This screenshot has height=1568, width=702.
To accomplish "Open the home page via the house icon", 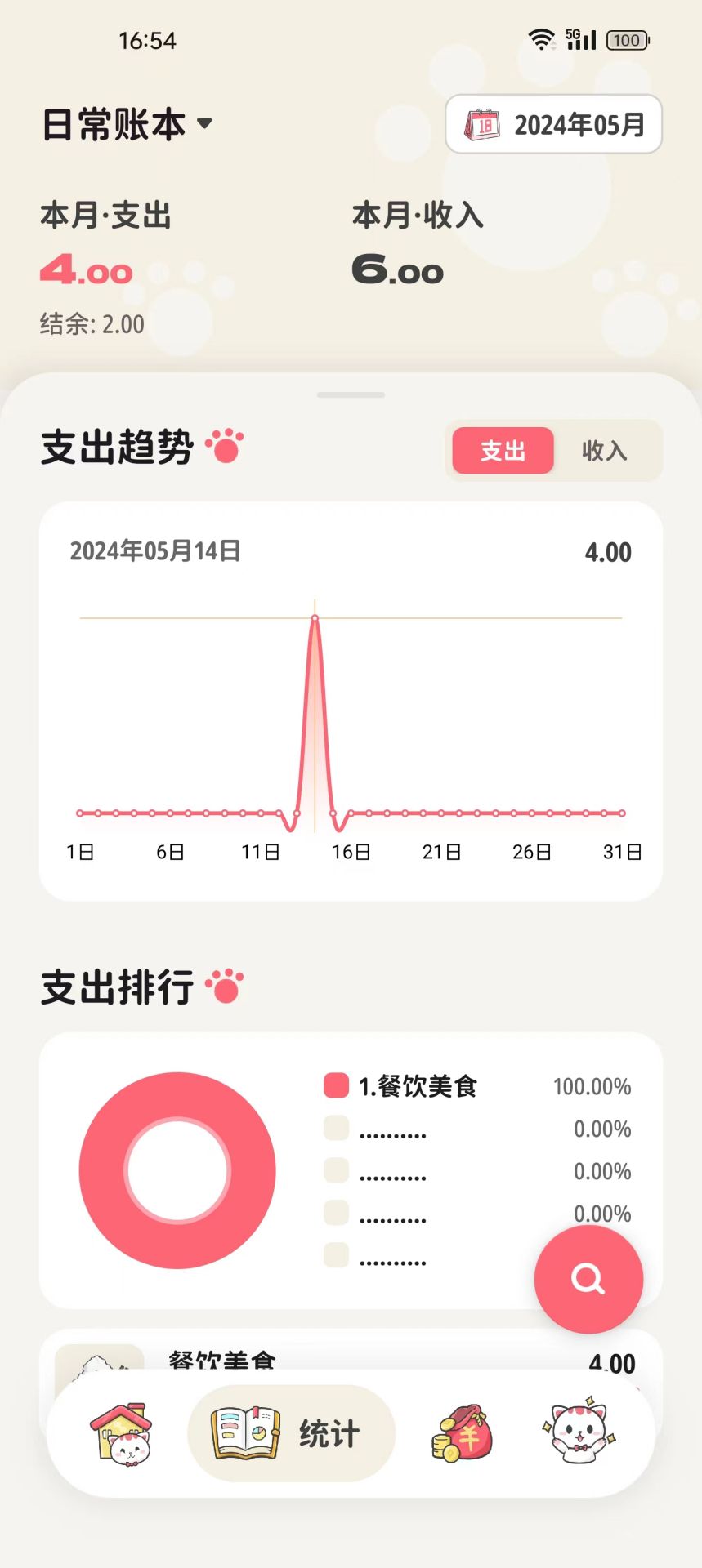I will click(x=121, y=1435).
